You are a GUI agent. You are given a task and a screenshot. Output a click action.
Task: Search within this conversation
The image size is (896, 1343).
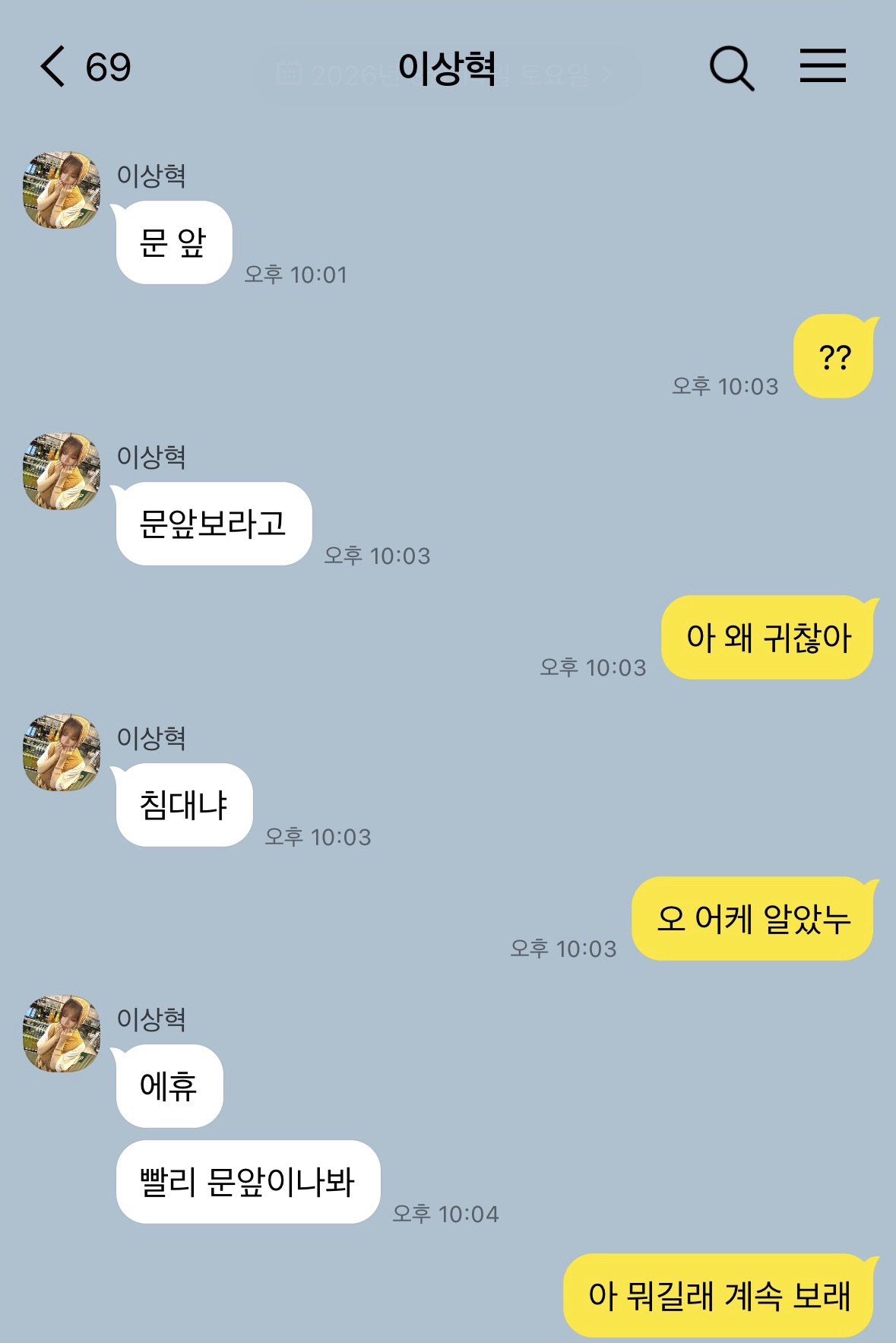(x=731, y=68)
